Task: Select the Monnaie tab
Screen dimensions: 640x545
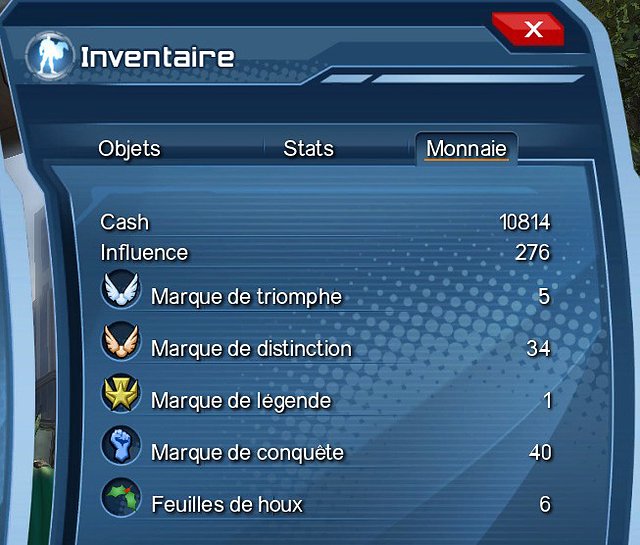Action: pos(466,149)
